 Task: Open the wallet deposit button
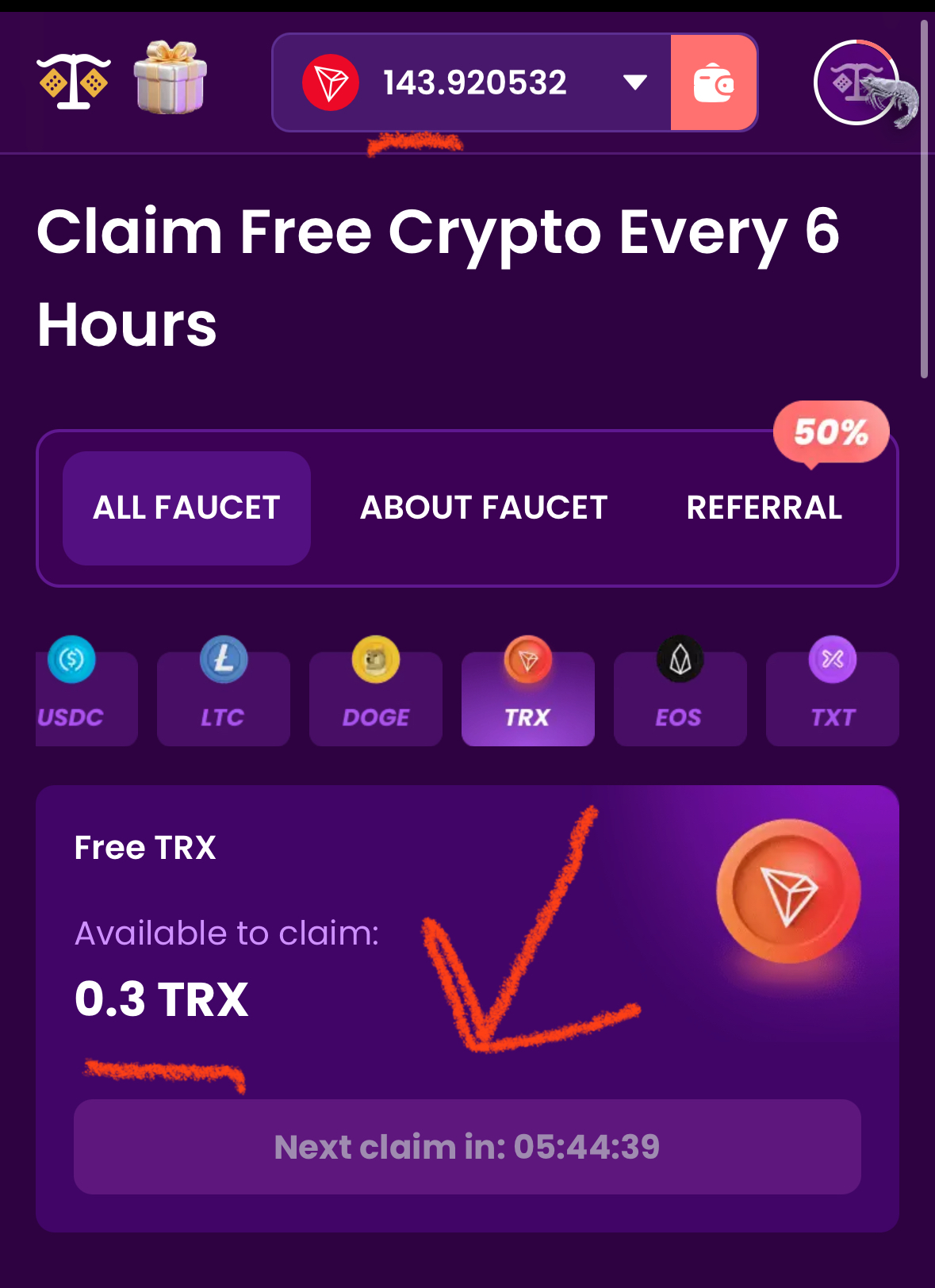714,82
